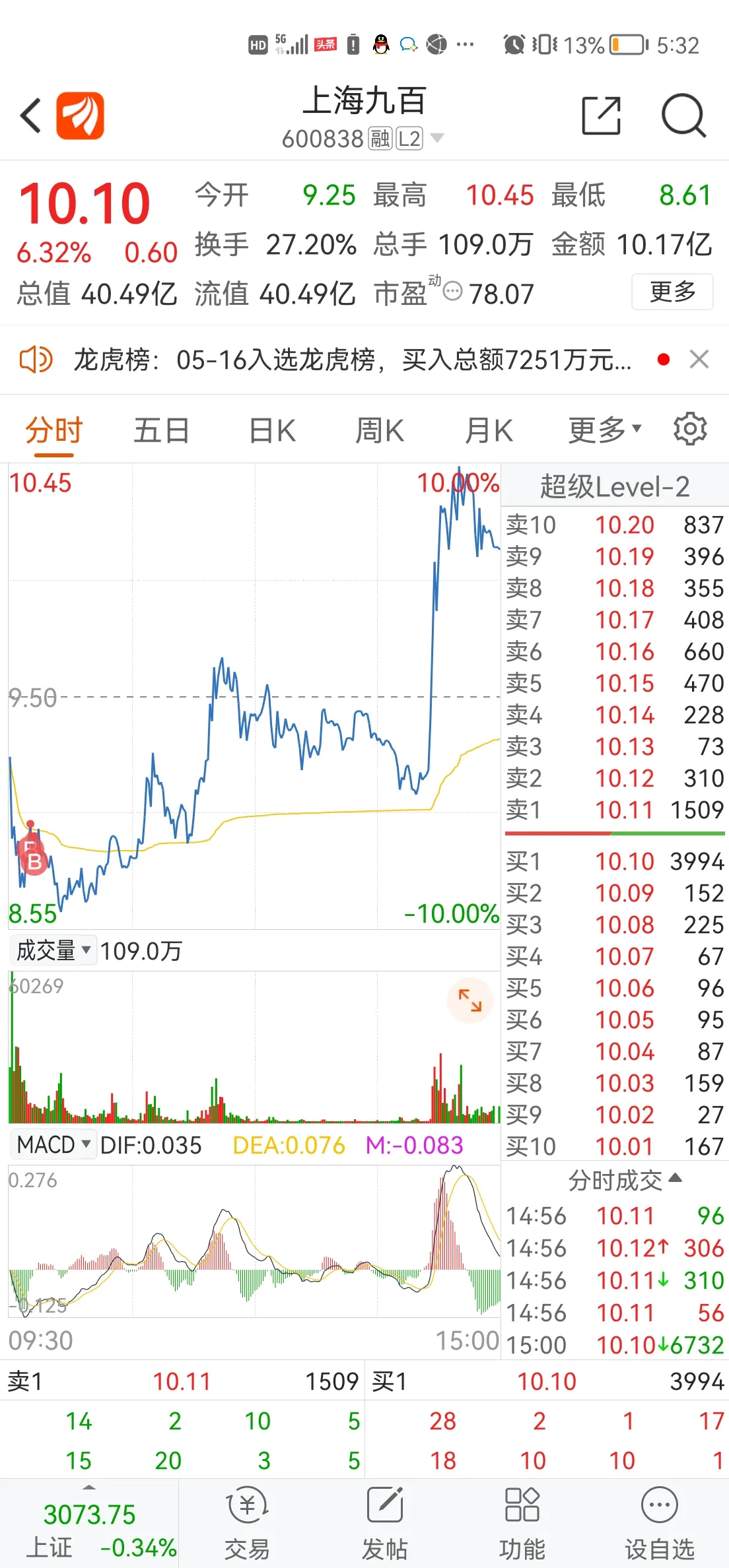Change the MACD indicator dropdown
729x1568 pixels.
pyautogui.click(x=53, y=1145)
